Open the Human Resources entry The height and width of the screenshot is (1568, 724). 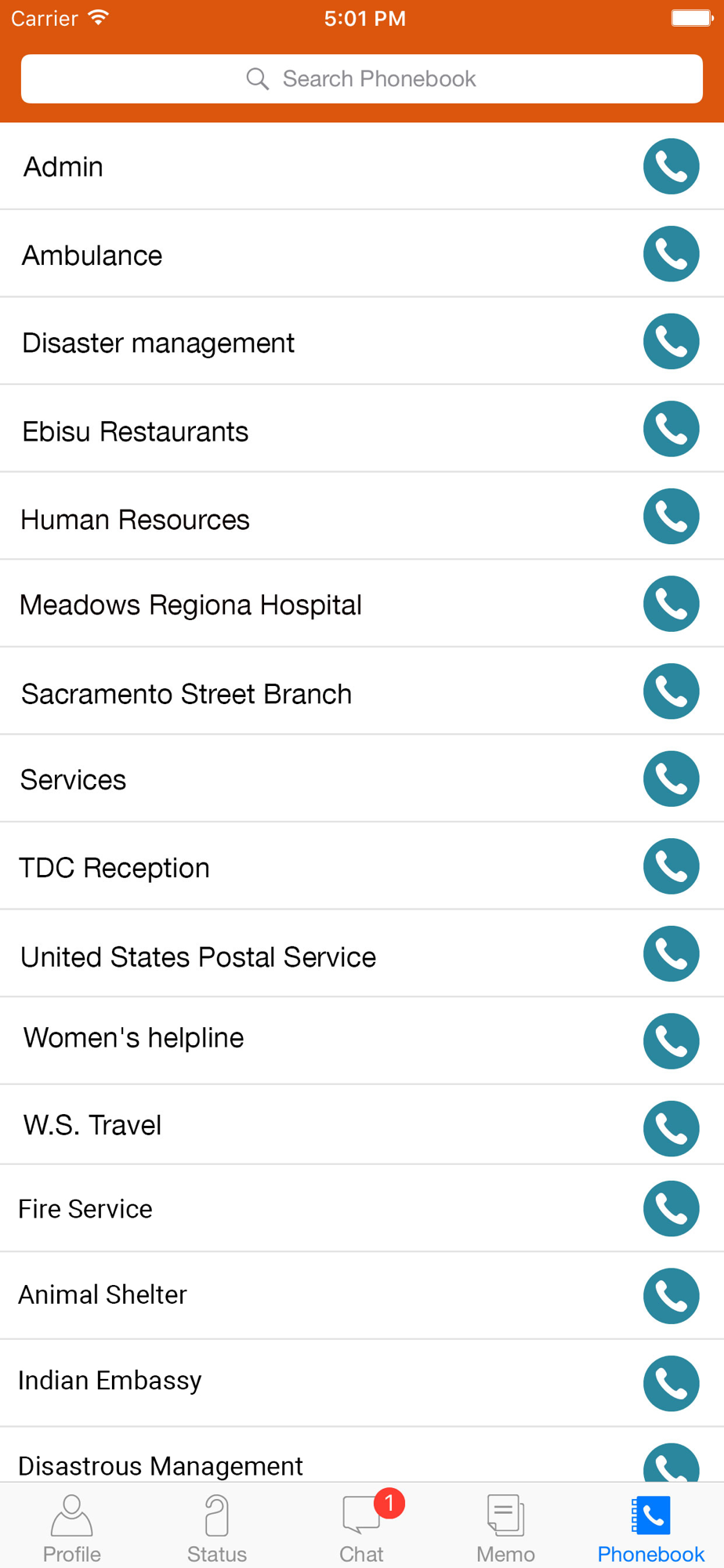(x=362, y=517)
